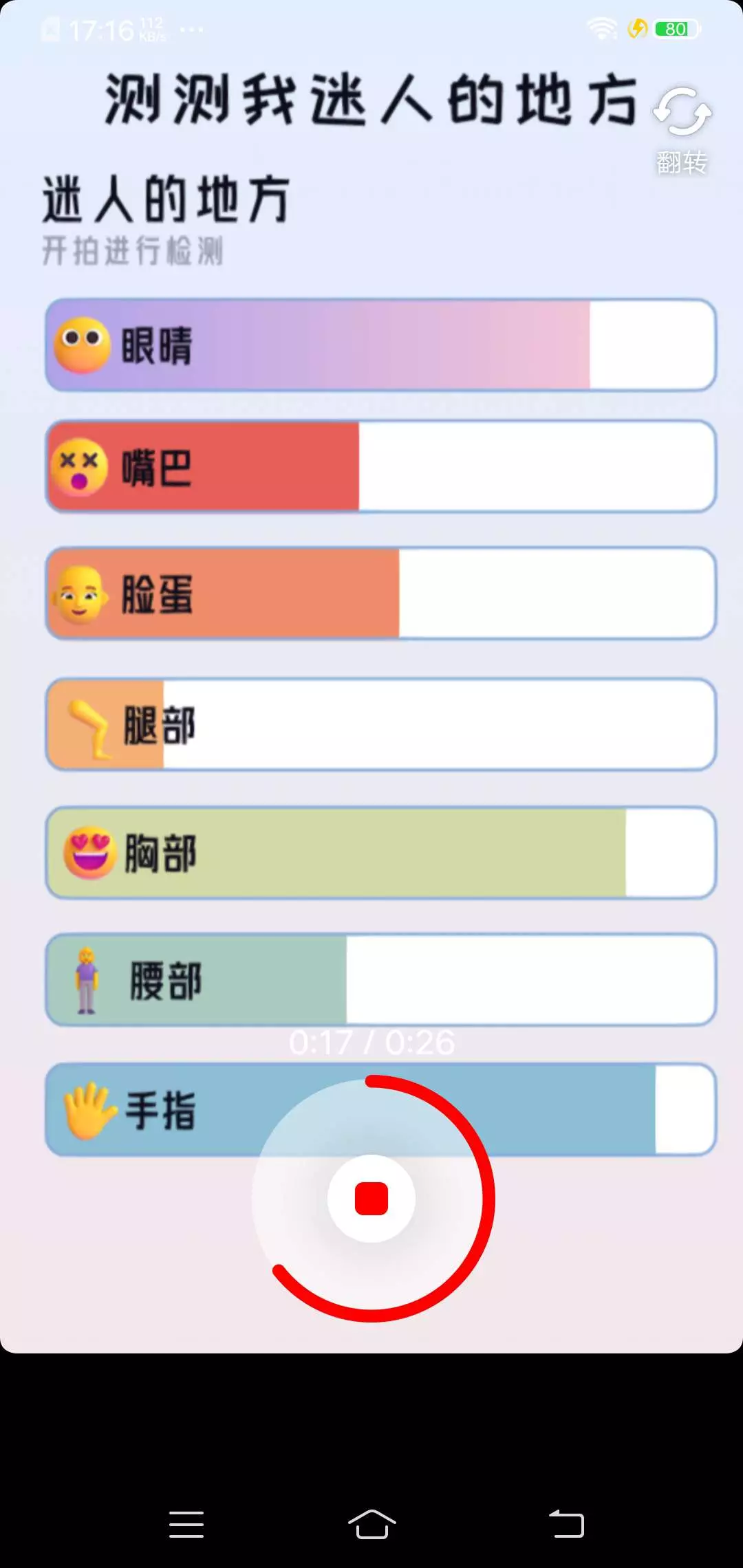This screenshot has height=1568, width=743.
Task: Stop the video recording
Action: [371, 1199]
